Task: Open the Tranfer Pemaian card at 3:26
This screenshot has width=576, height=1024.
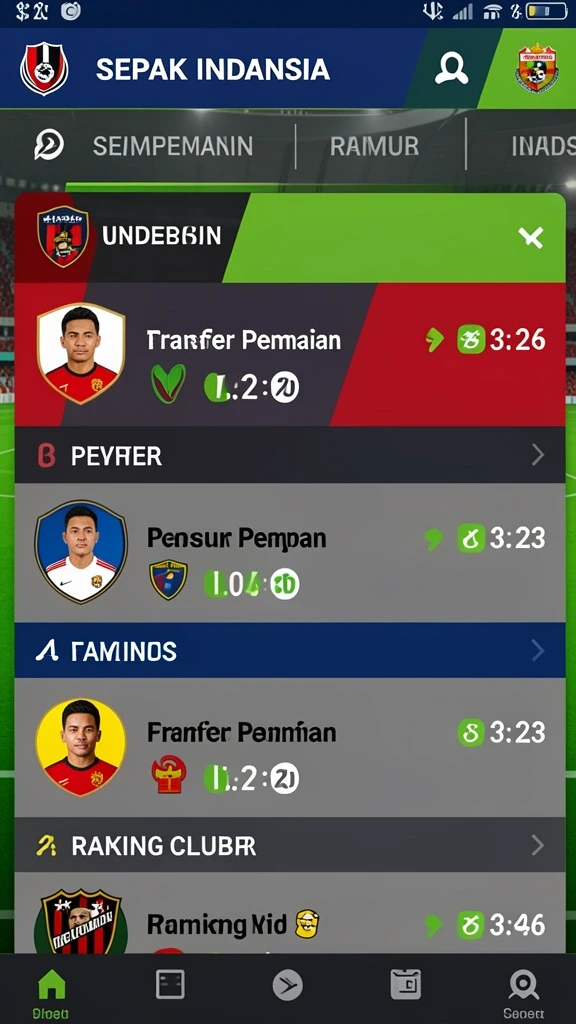Action: (x=290, y=355)
